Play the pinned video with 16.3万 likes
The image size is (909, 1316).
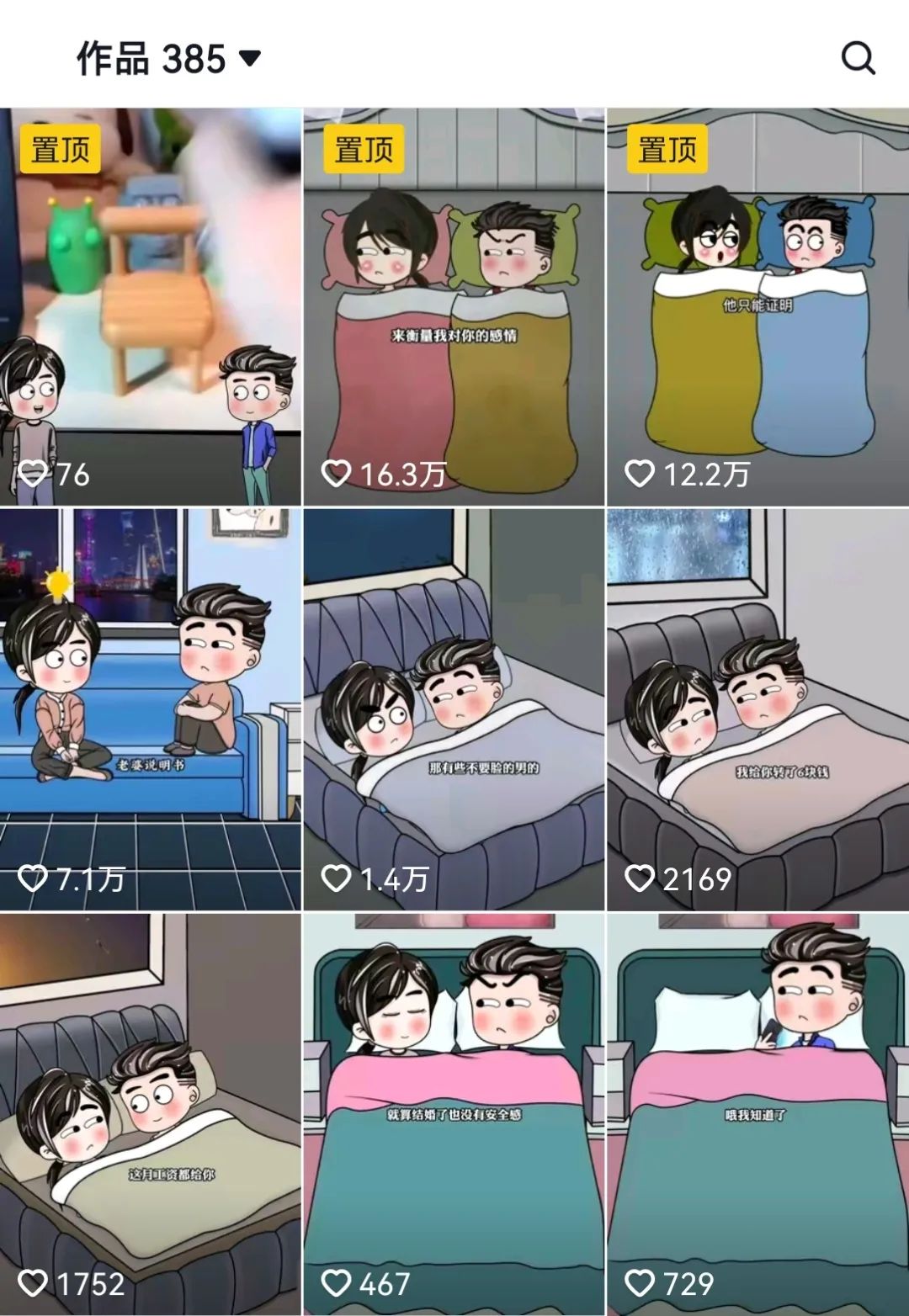tap(454, 306)
